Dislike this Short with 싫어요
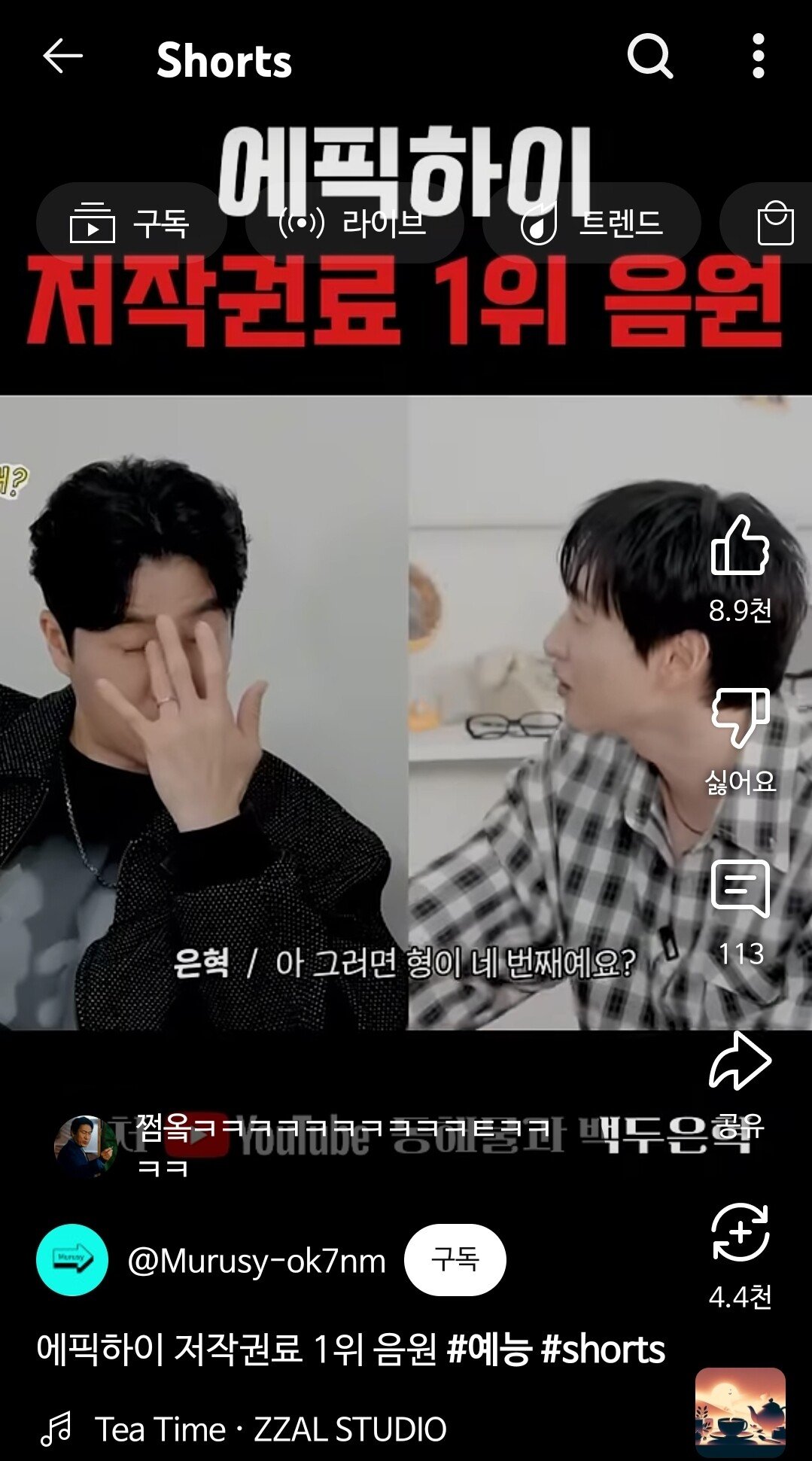The width and height of the screenshot is (812, 1461). pyautogui.click(x=740, y=719)
